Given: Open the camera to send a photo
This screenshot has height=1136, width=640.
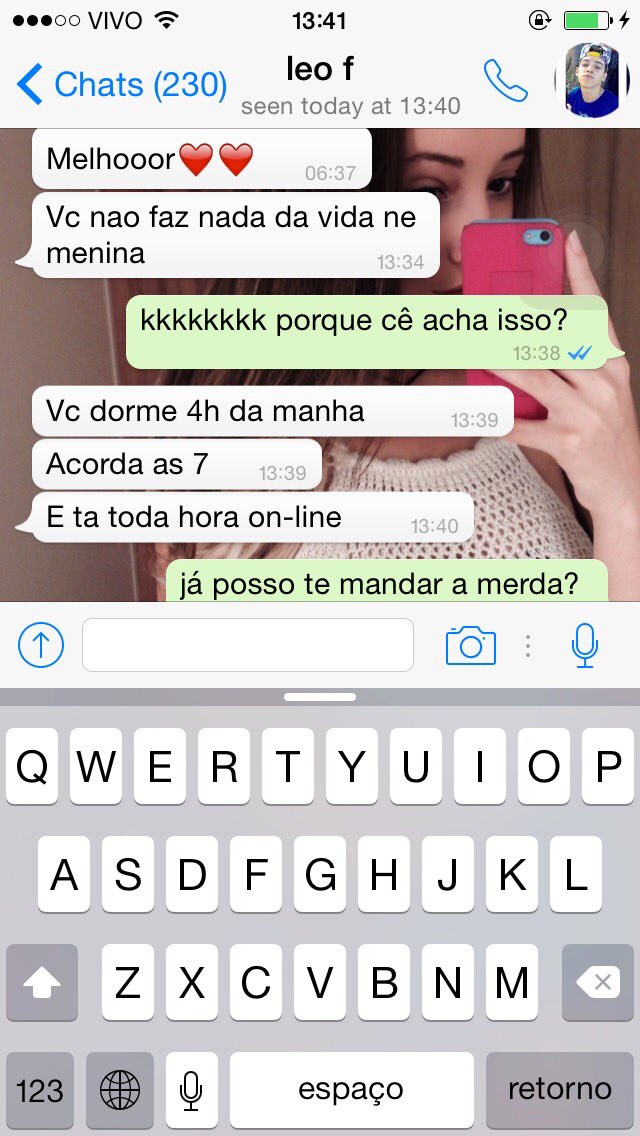Looking at the screenshot, I should pos(470,645).
